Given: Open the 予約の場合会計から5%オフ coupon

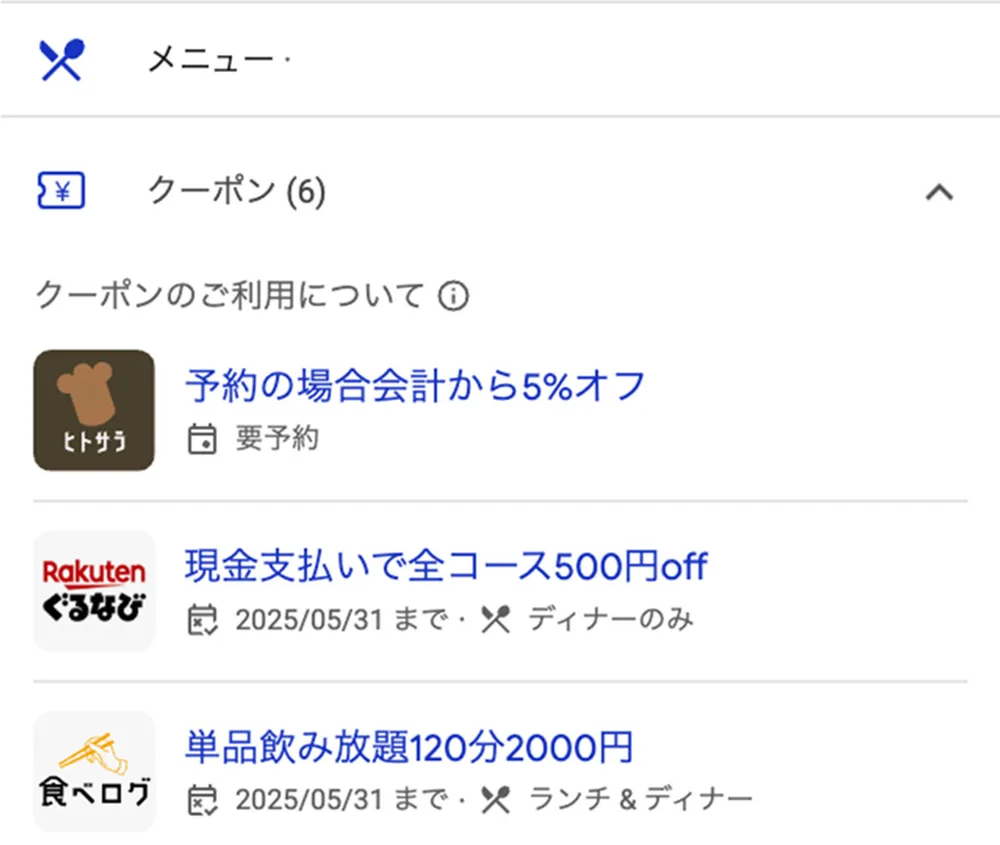Looking at the screenshot, I should tap(415, 385).
